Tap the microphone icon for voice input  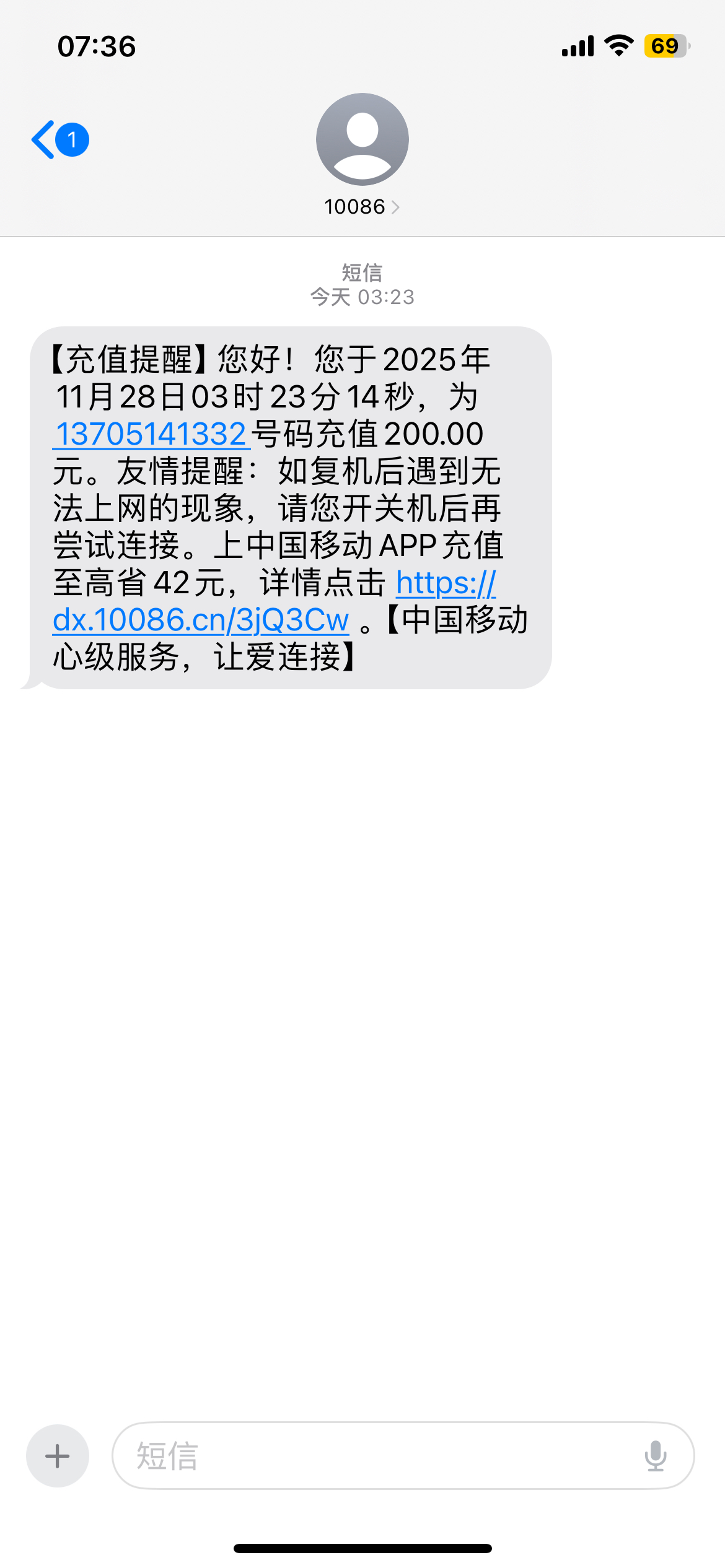click(x=655, y=1454)
